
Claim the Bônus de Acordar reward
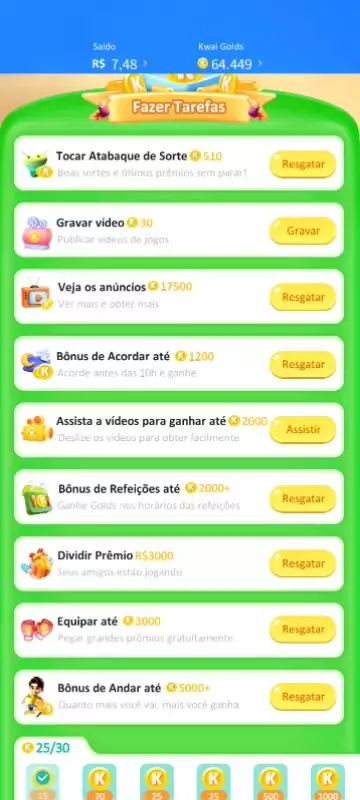click(303, 365)
